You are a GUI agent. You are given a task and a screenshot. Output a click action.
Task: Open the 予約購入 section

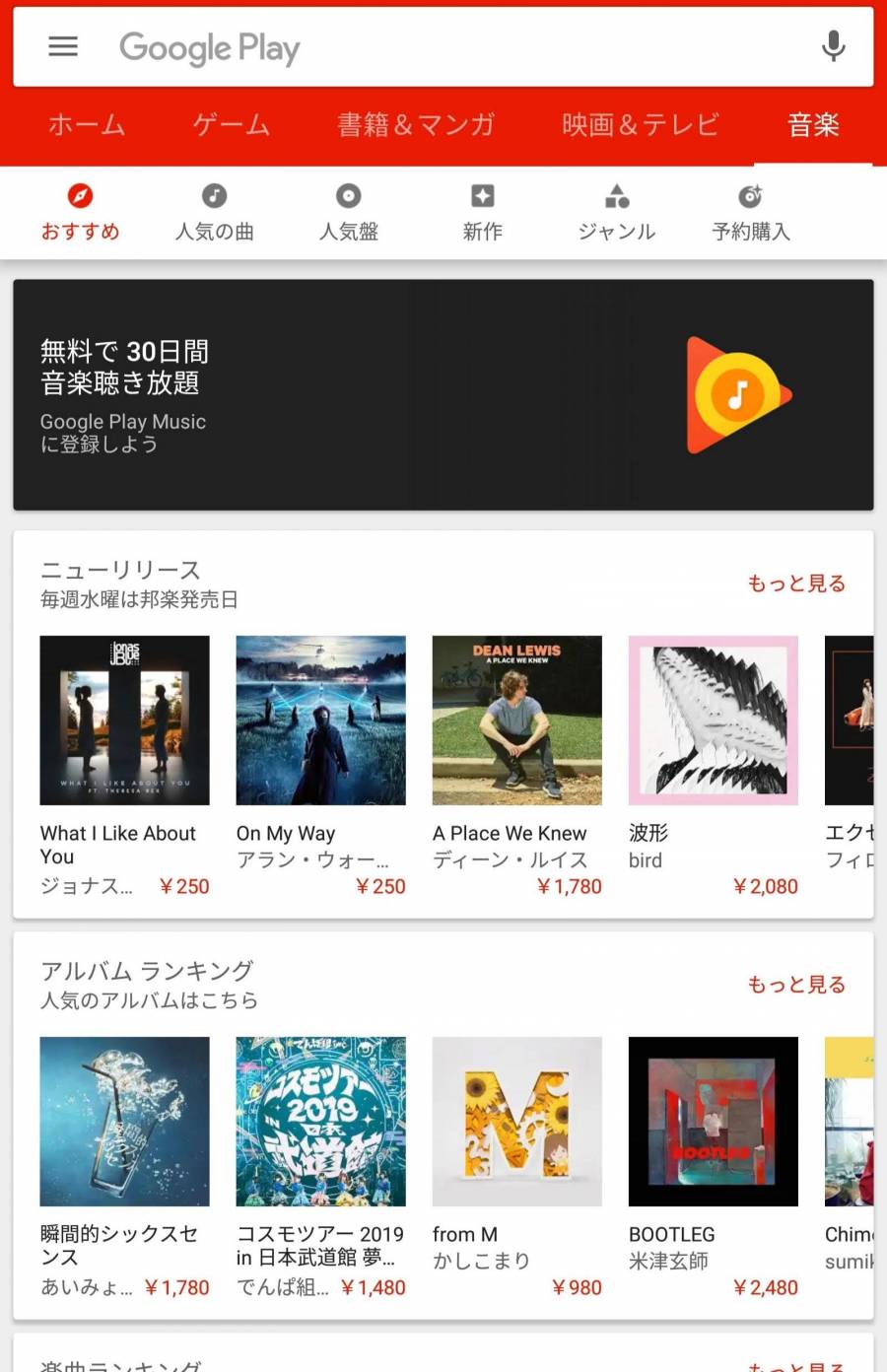[x=751, y=213]
